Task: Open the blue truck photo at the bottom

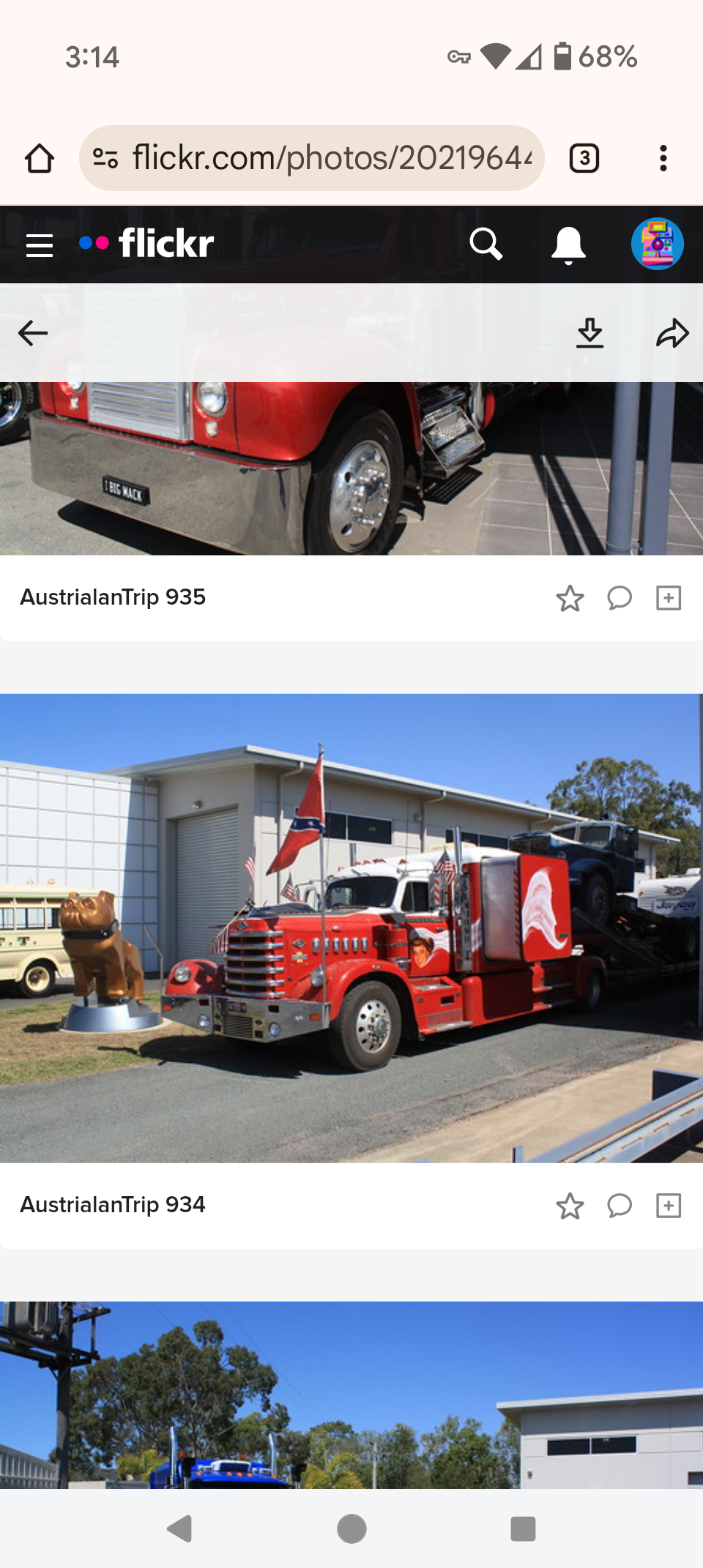Action: (x=351, y=1395)
